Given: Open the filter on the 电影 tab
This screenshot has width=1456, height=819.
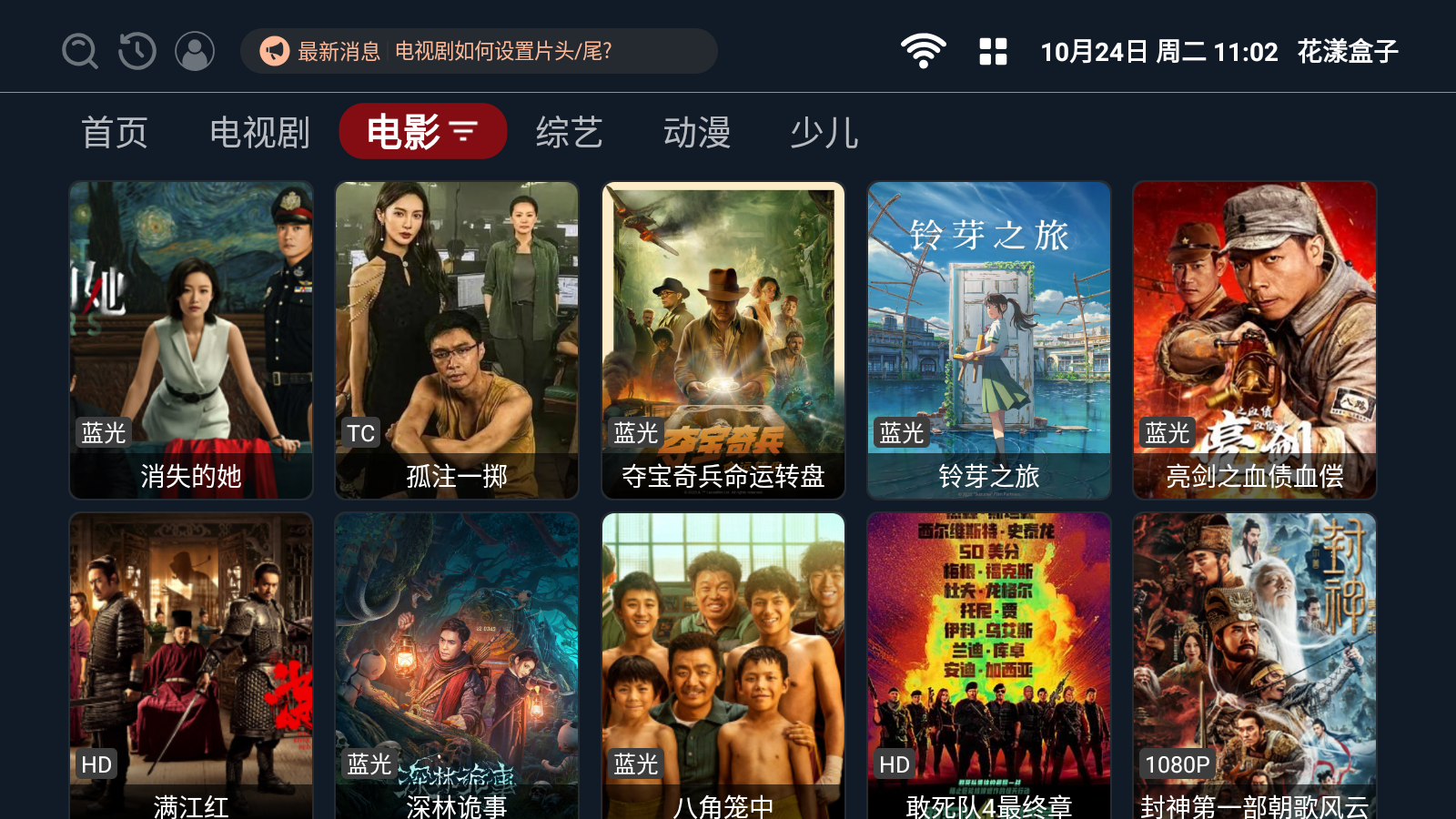Looking at the screenshot, I should click(x=463, y=132).
